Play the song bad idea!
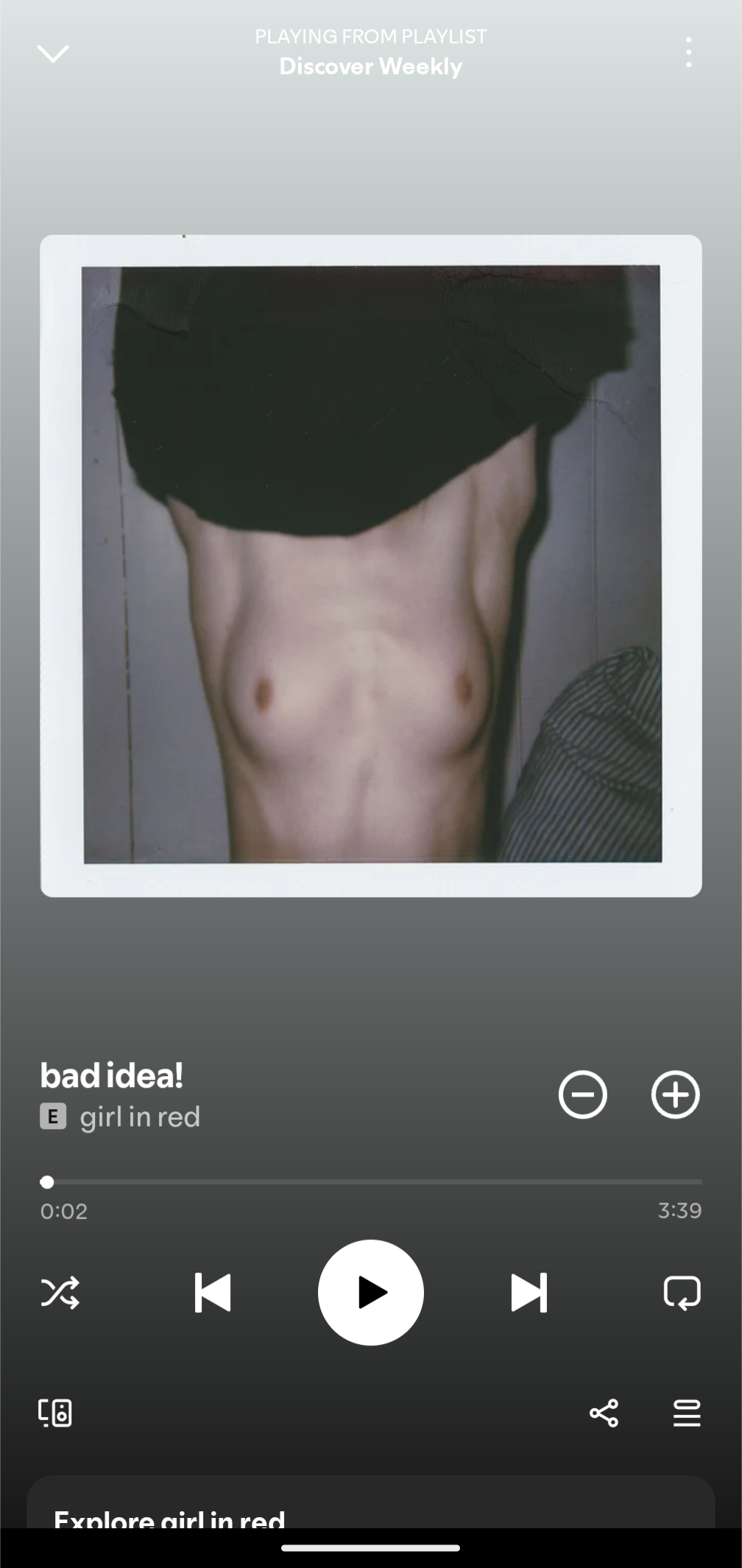Image resolution: width=742 pixels, height=1568 pixels. click(x=371, y=1293)
